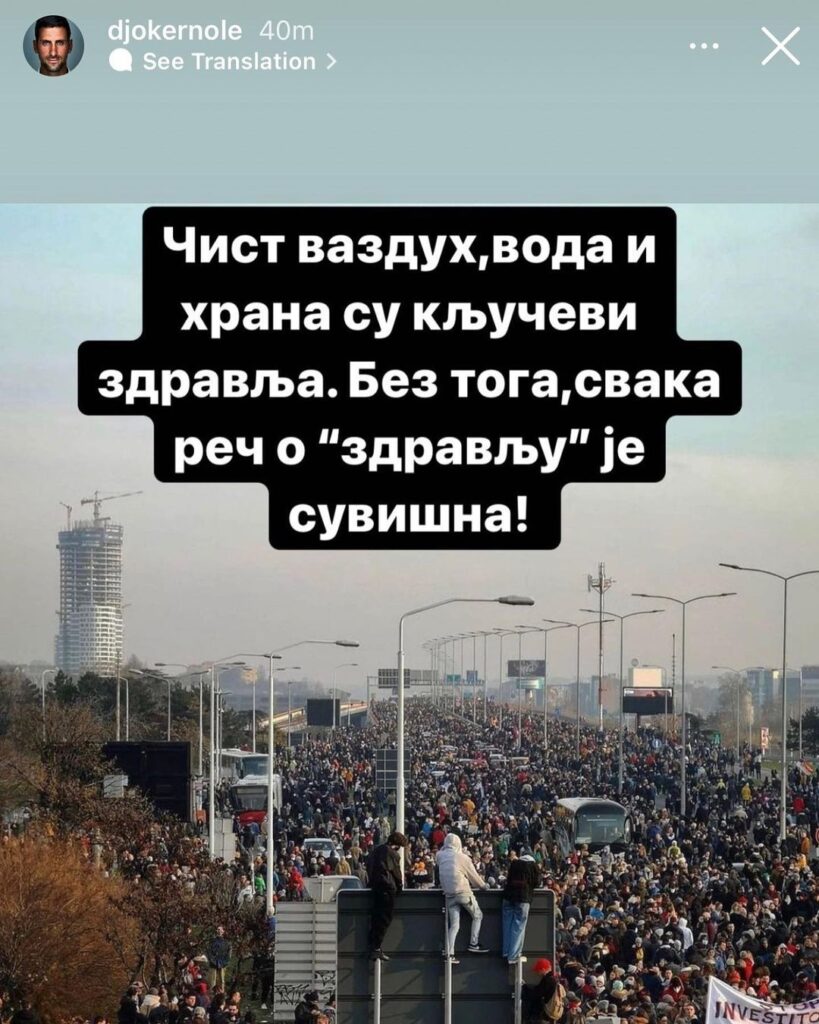Open the three-dot options menu
The image size is (819, 1024).
pos(706,46)
